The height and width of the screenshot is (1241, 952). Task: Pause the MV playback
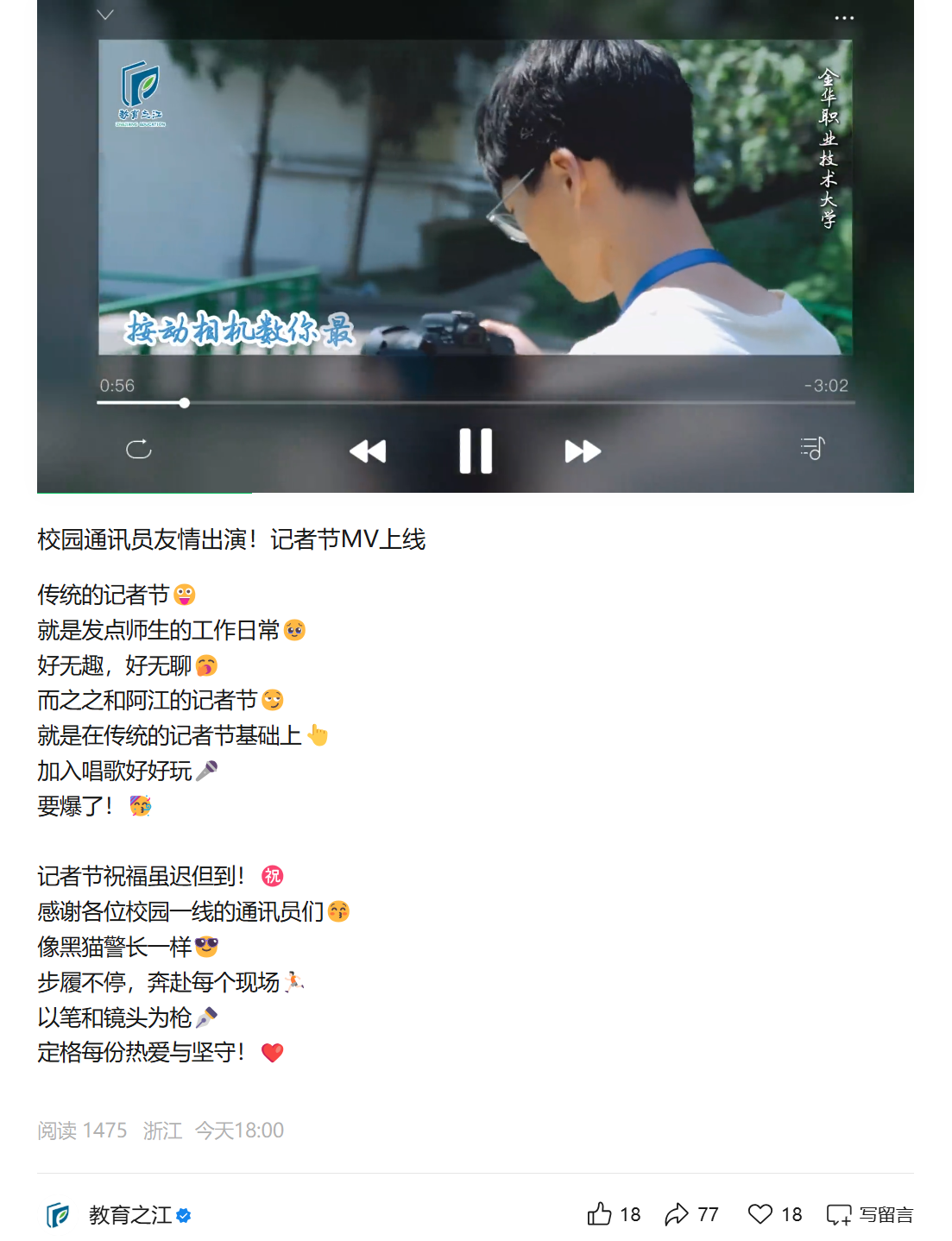coord(476,450)
